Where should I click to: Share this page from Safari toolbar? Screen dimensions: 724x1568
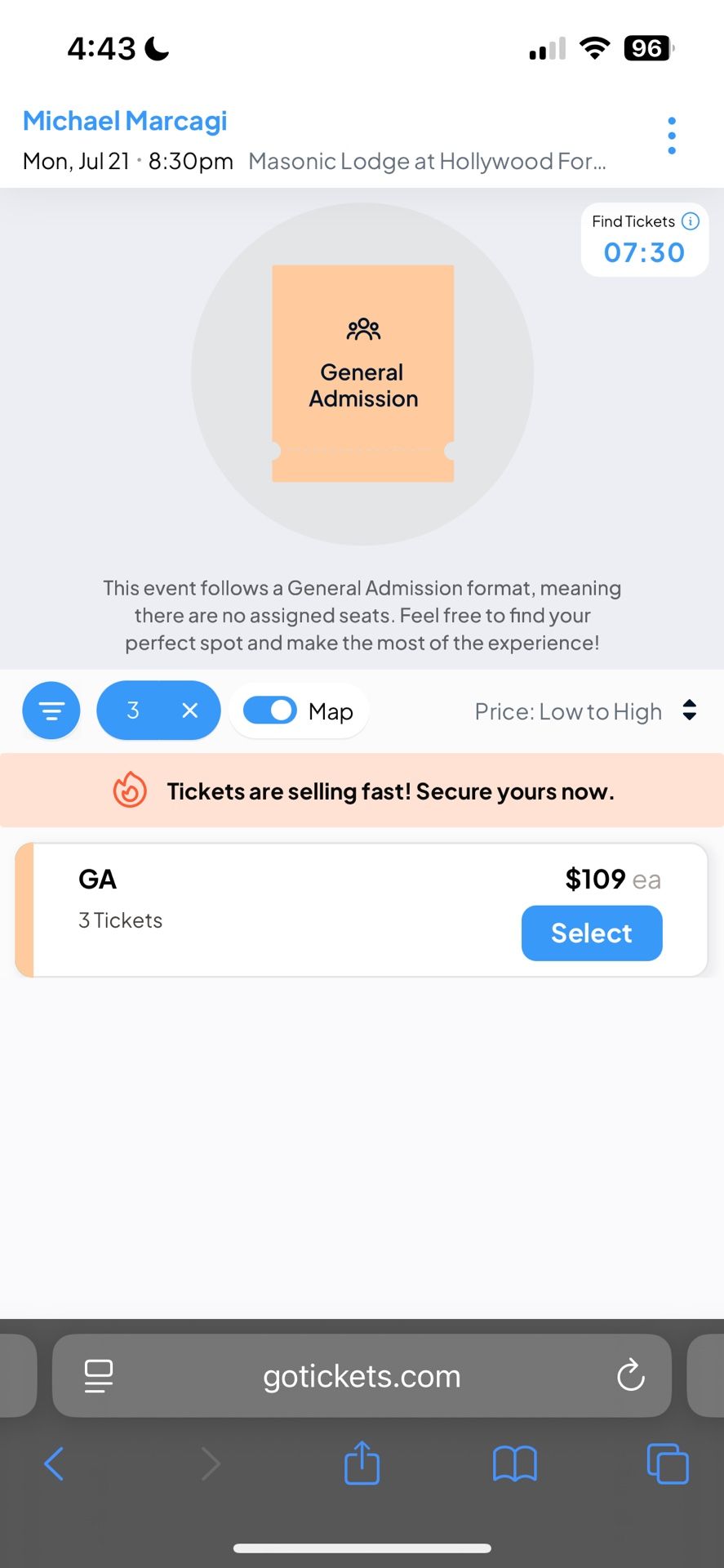point(362,1462)
